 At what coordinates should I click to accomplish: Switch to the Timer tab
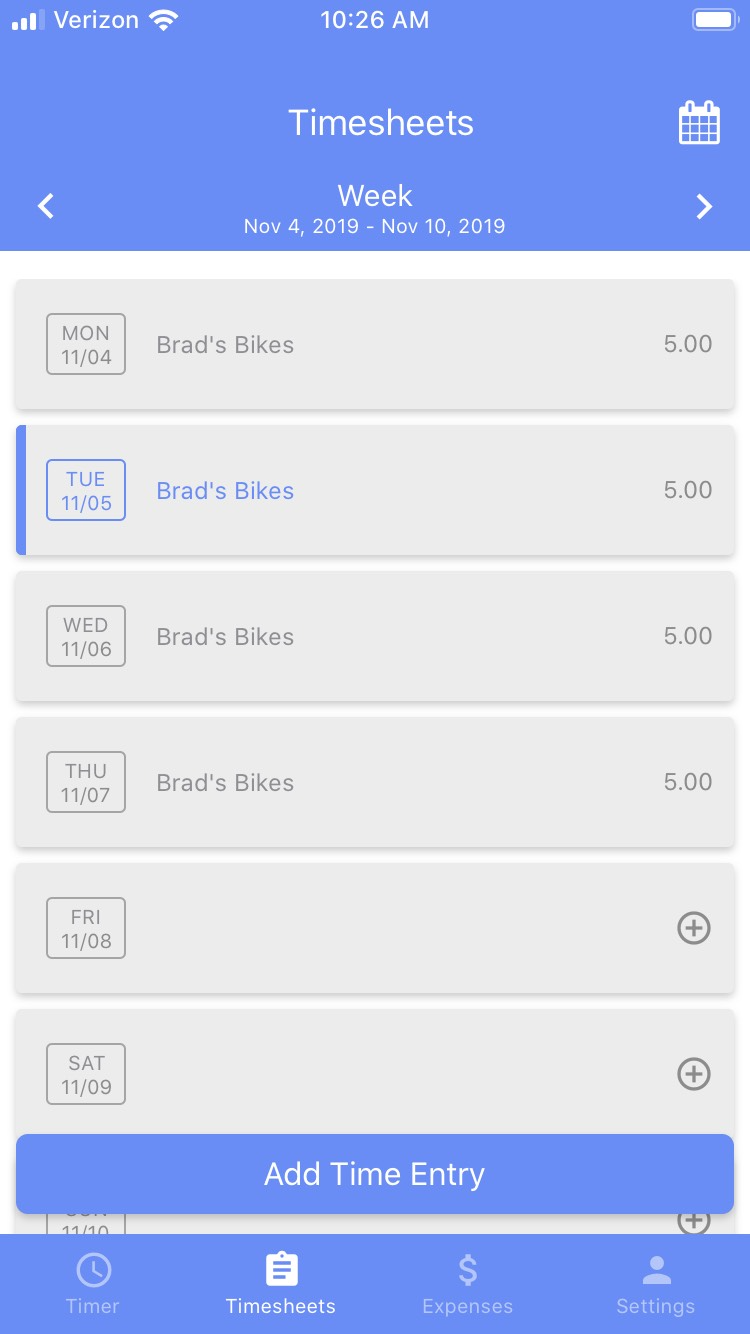93,1284
